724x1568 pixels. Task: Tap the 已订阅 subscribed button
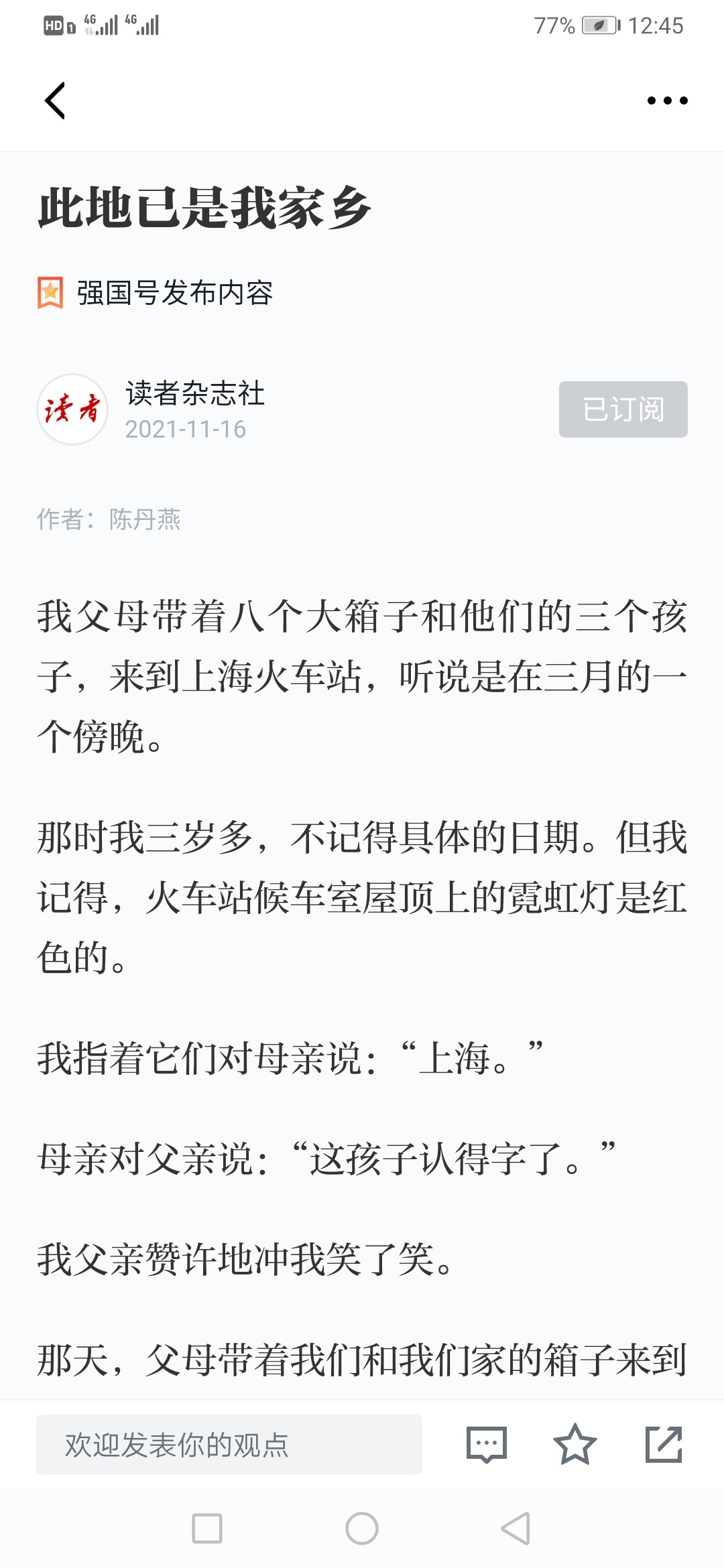pos(623,409)
